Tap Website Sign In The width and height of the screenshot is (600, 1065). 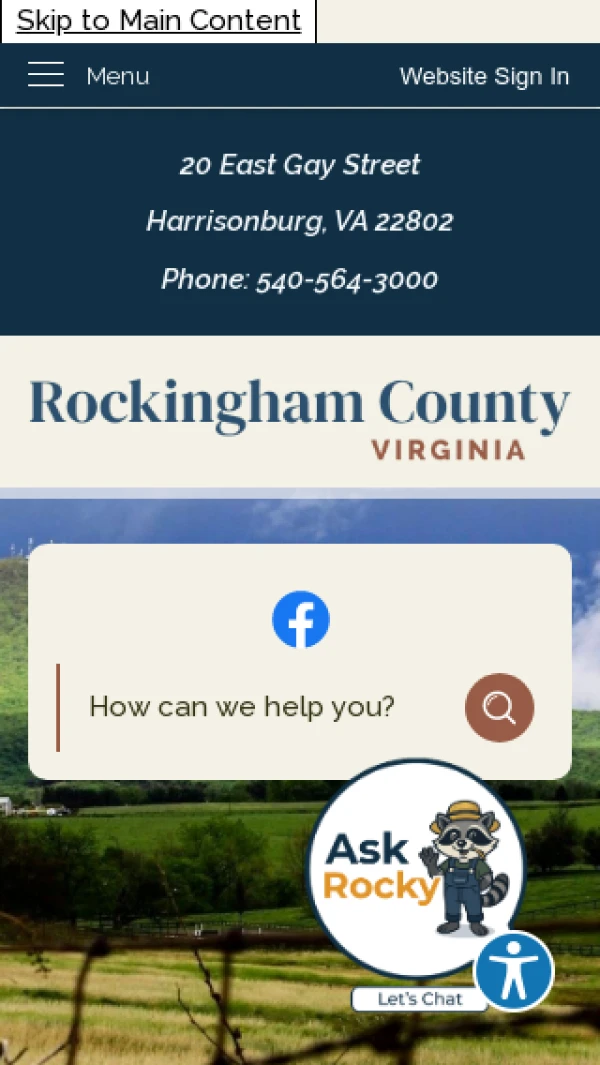point(484,76)
